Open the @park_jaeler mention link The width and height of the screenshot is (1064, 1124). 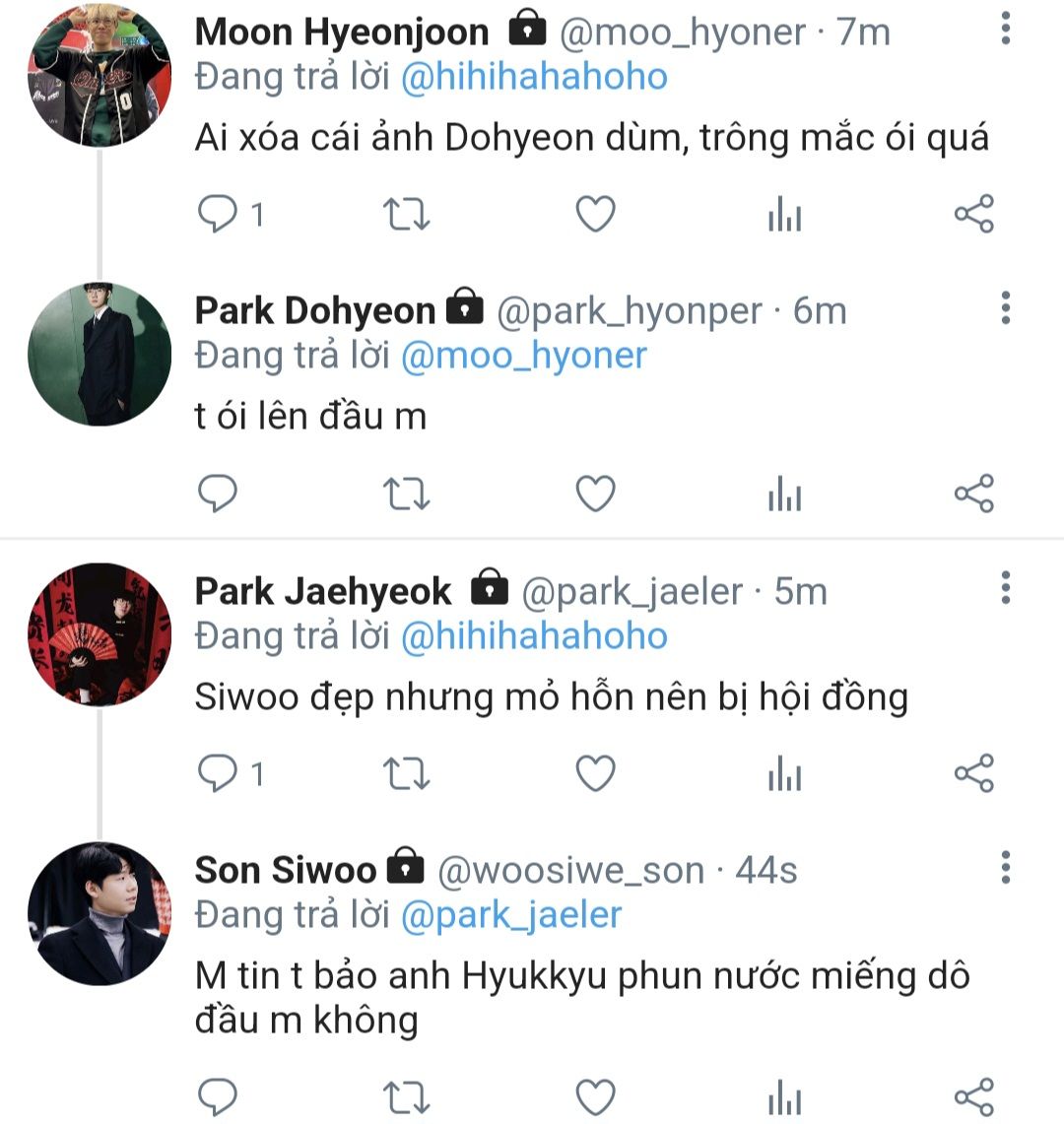[511, 915]
